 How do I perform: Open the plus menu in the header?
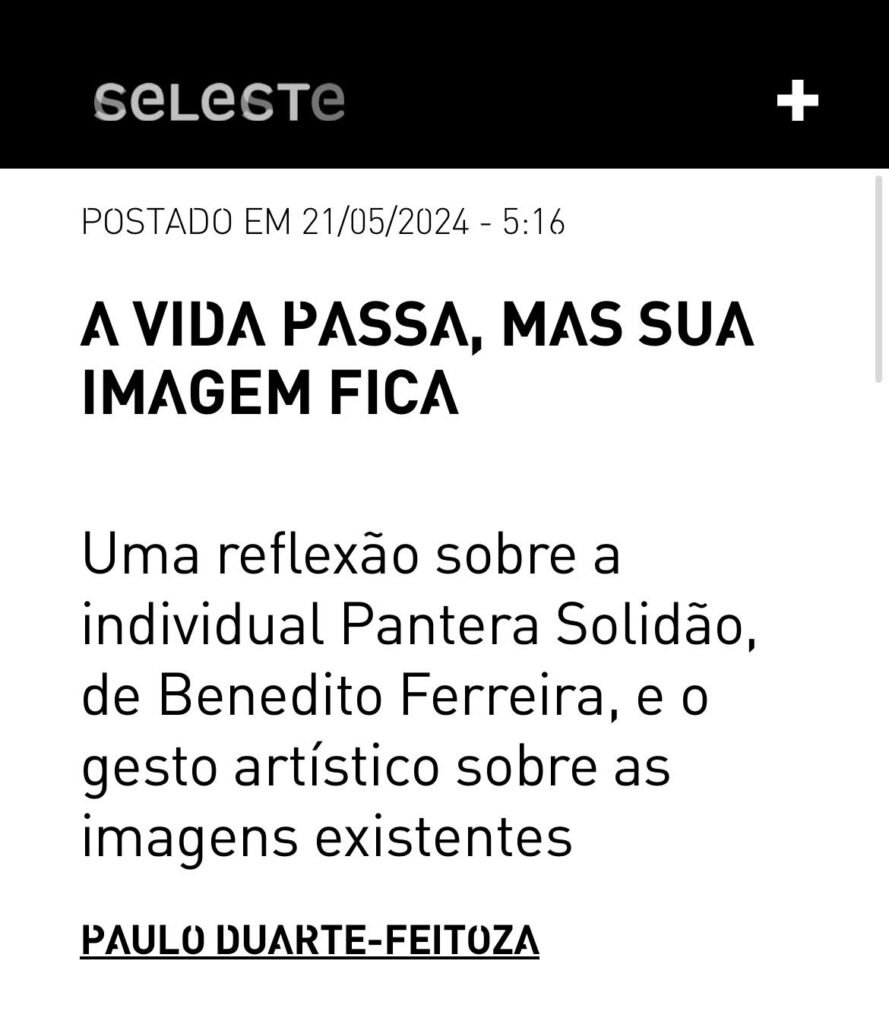pyautogui.click(x=797, y=101)
